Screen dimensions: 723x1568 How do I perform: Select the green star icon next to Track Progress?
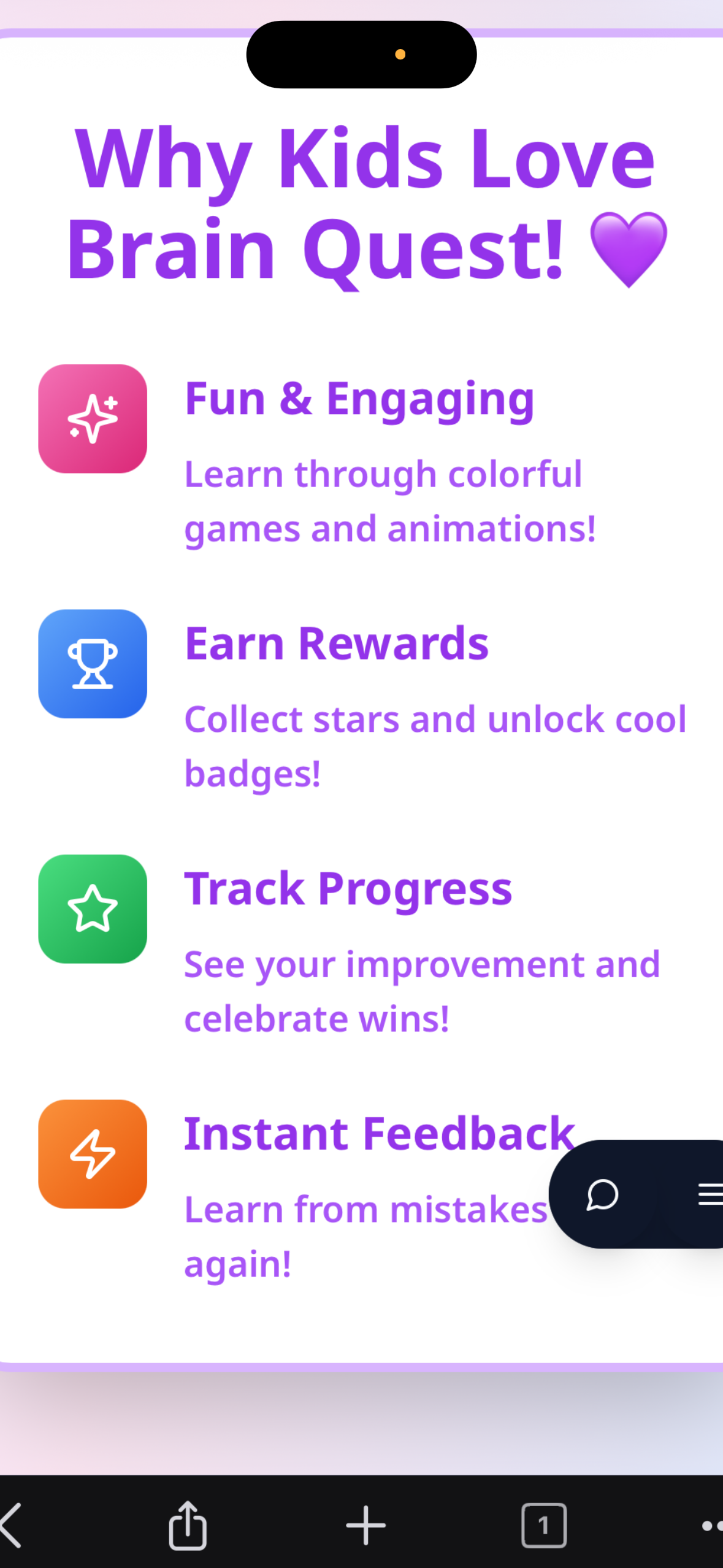pos(92,909)
